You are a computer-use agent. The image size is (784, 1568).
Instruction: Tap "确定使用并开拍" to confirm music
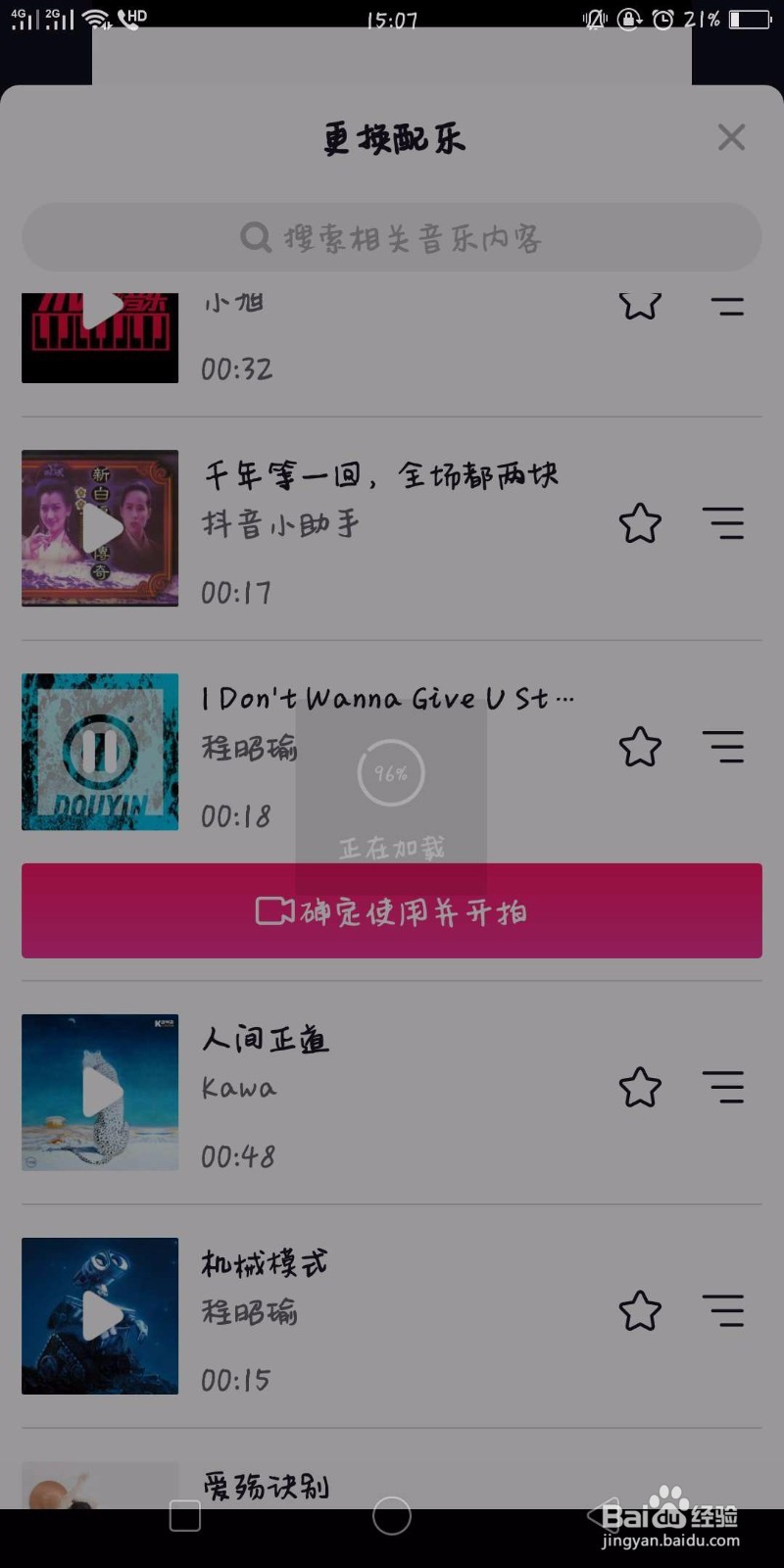(x=391, y=910)
